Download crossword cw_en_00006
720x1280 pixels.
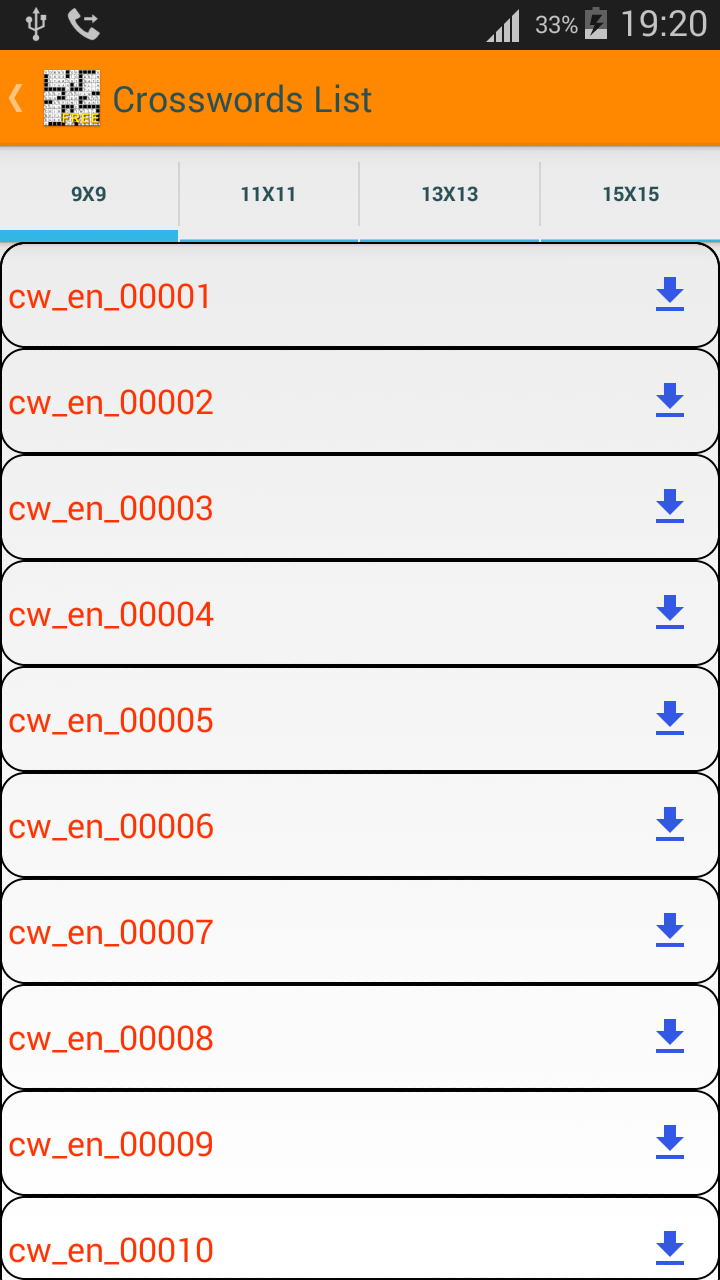click(x=670, y=824)
